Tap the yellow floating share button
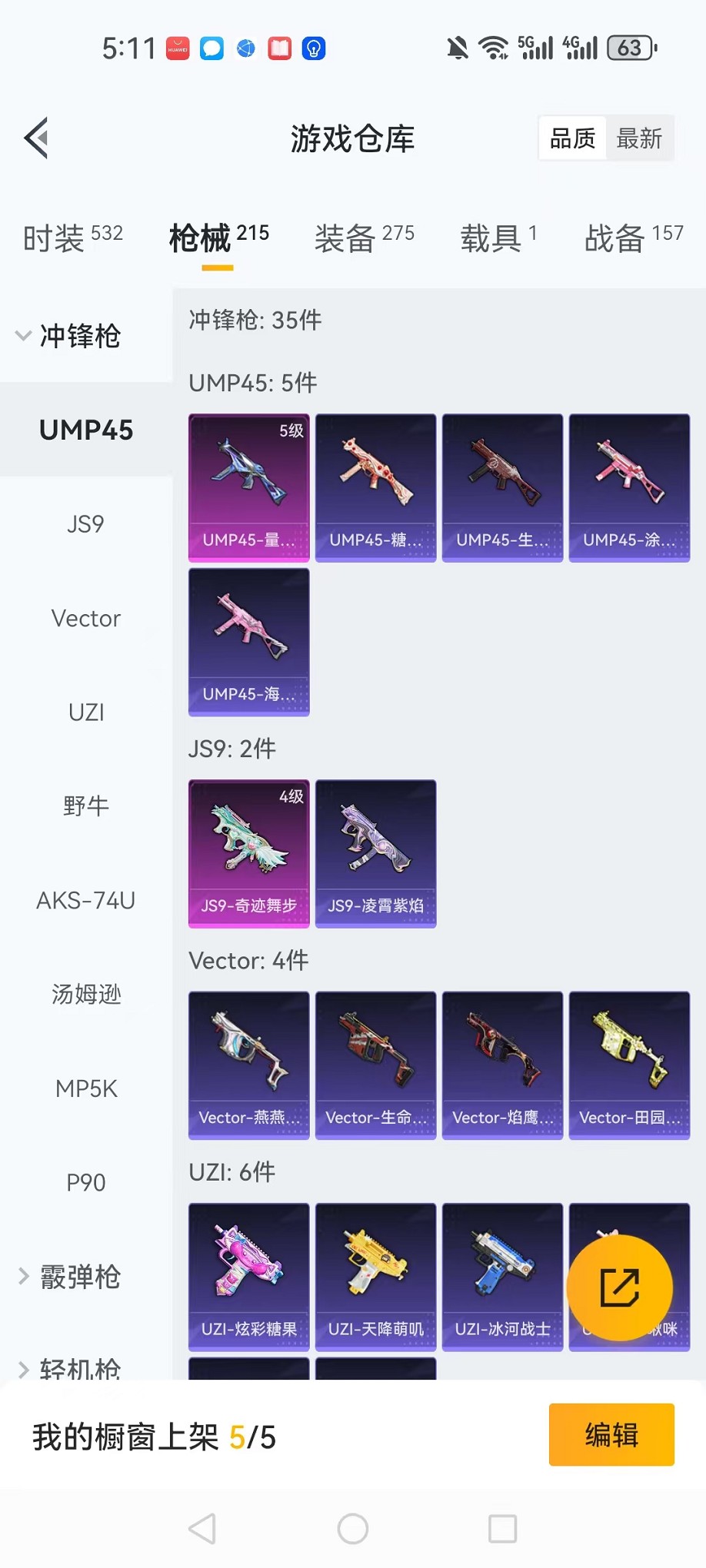The height and width of the screenshot is (1568, 706). tap(619, 1287)
